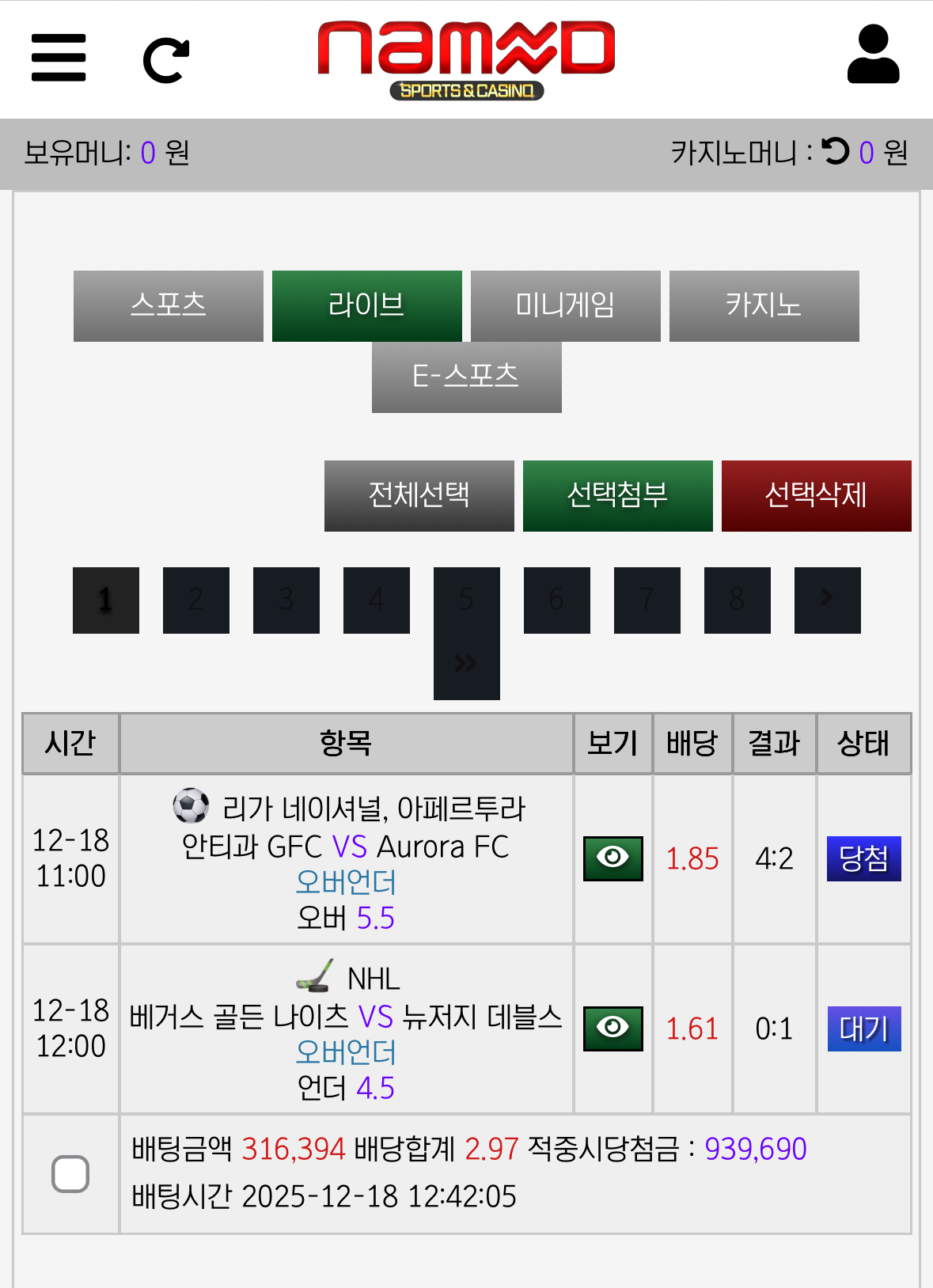Tap the 선택첨부 button
The image size is (933, 1288).
[x=618, y=496]
